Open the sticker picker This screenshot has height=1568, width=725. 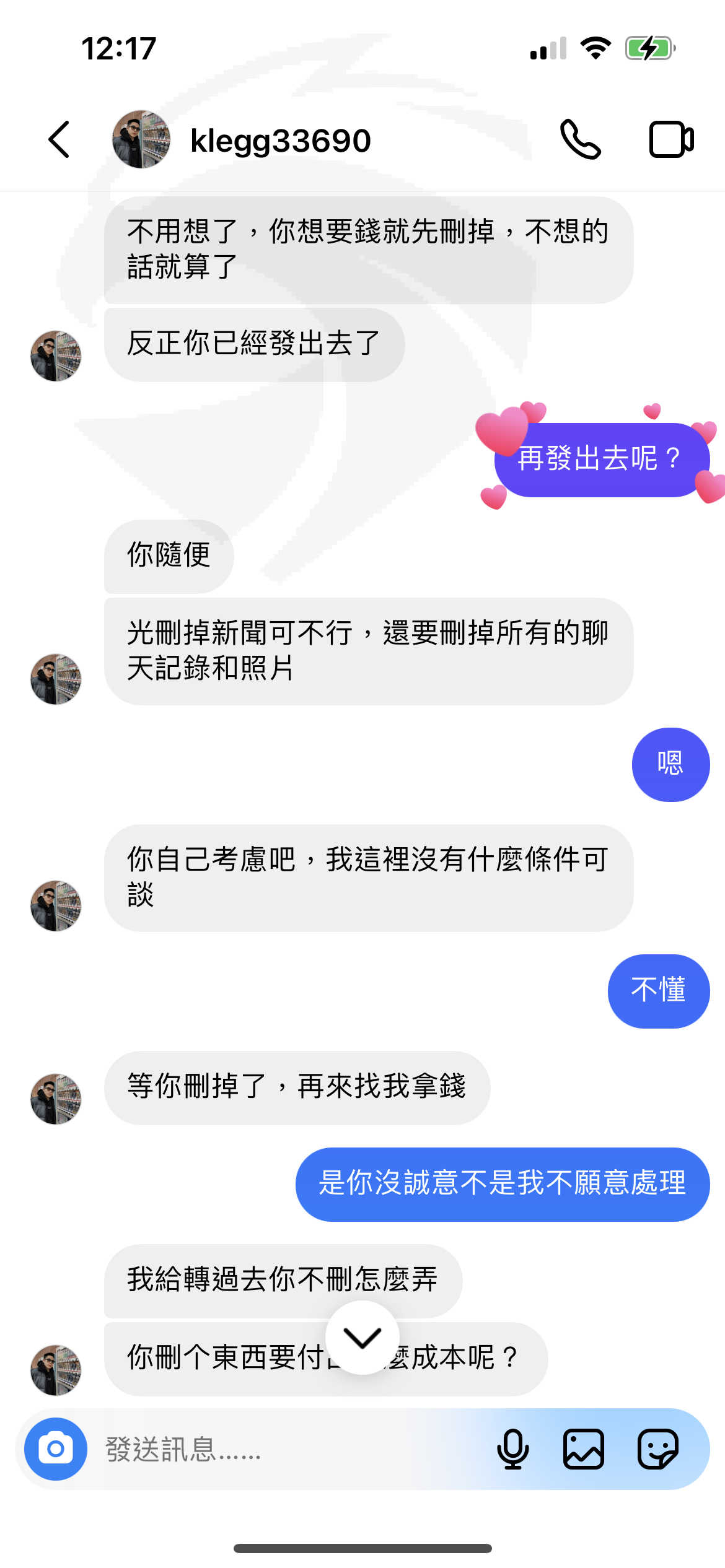658,1449
